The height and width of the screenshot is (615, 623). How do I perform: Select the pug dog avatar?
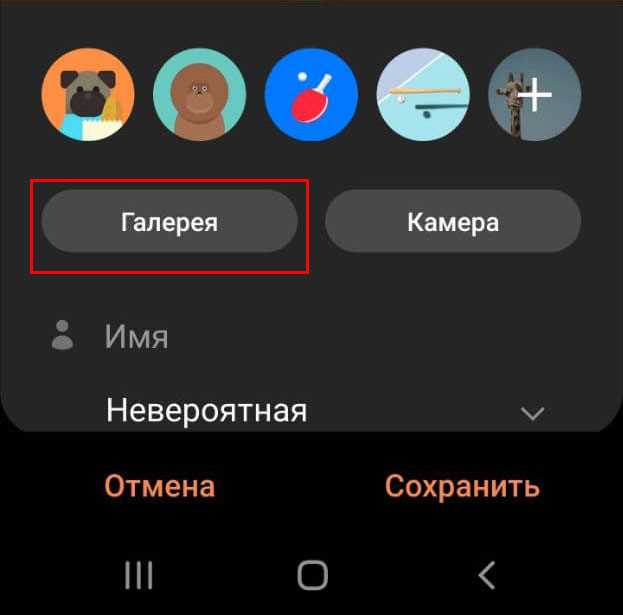pyautogui.click(x=88, y=95)
